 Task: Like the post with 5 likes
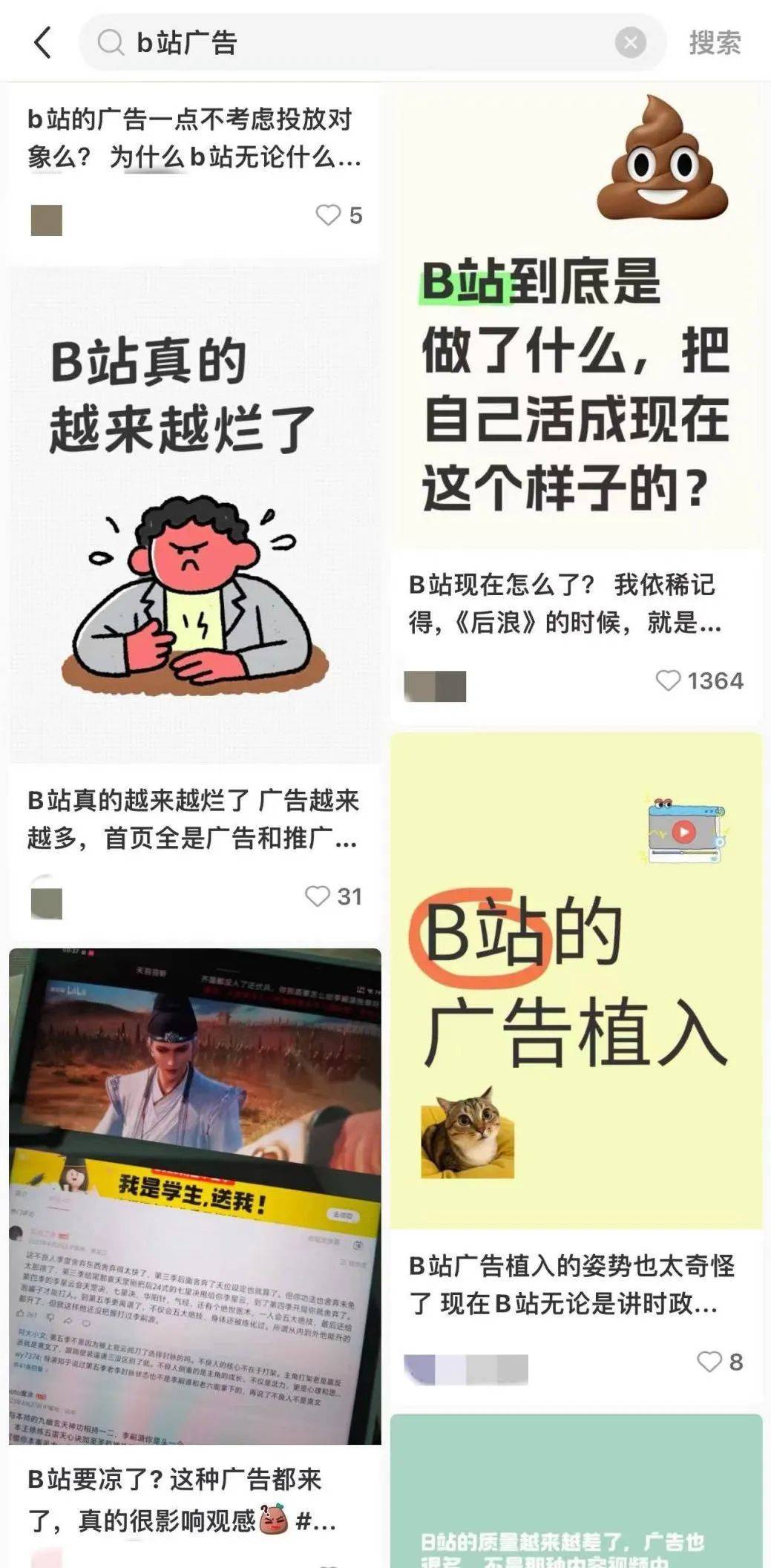328,215
